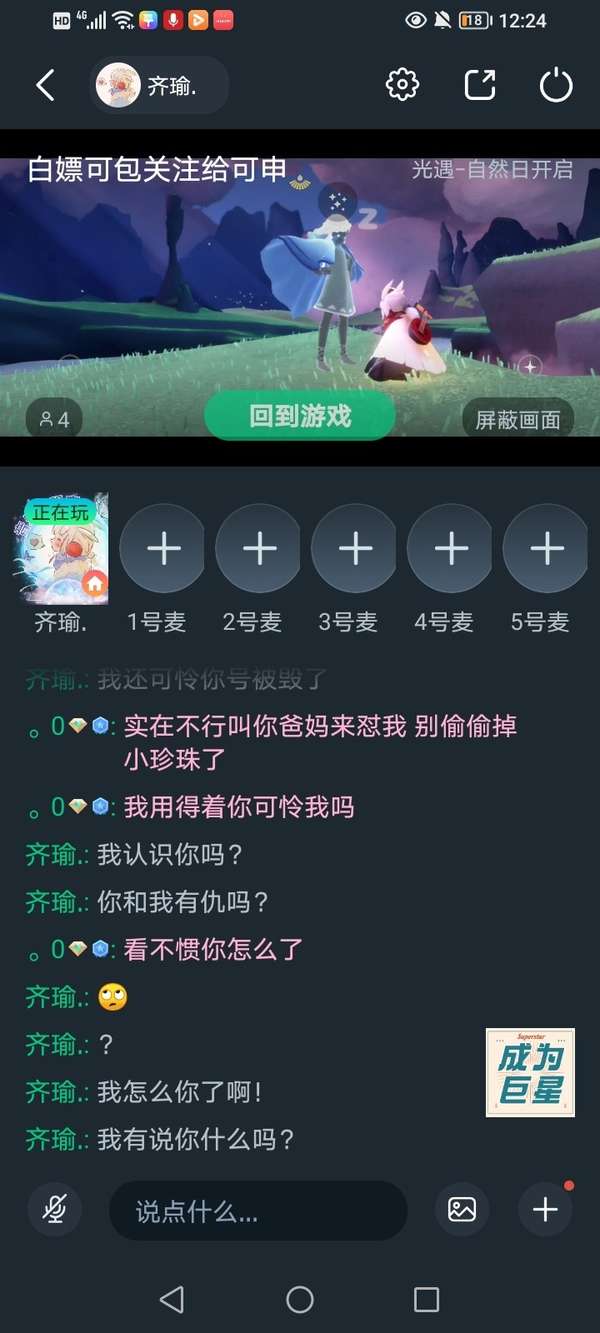The image size is (600, 1333).
Task: Tap 屏蔽画面 to block the video
Action: pyautogui.click(x=517, y=419)
